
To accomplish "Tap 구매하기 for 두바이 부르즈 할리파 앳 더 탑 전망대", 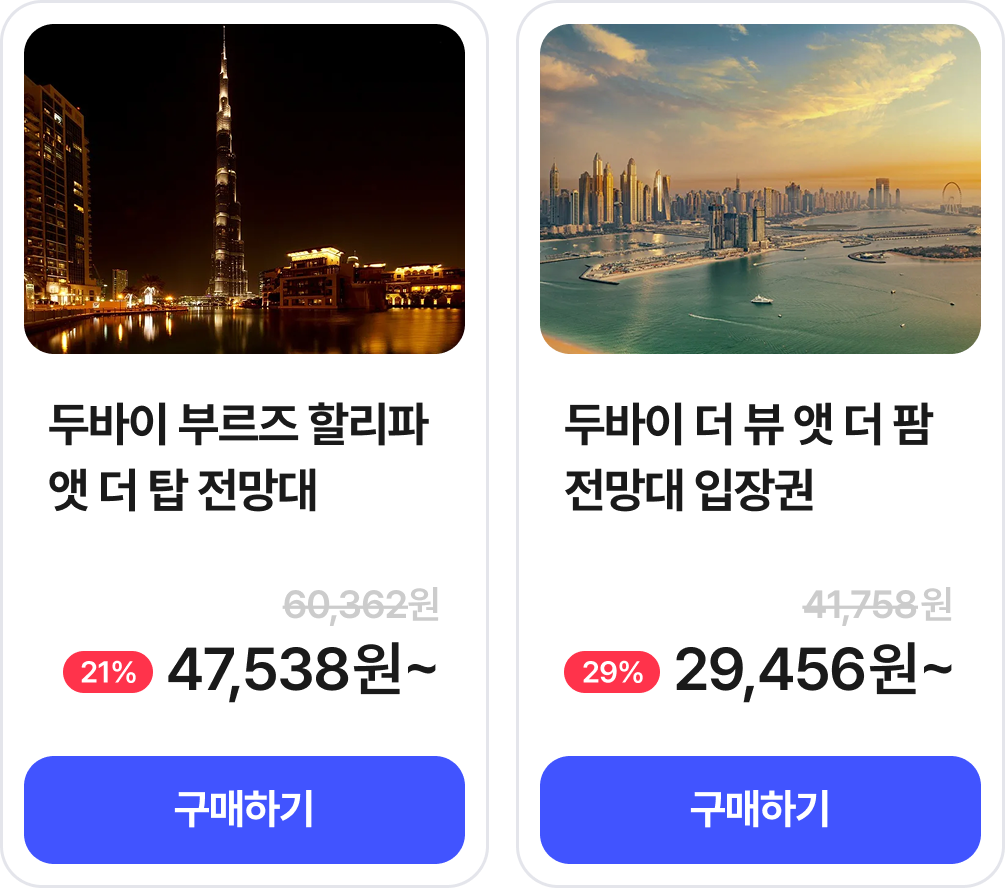I will pyautogui.click(x=244, y=809).
